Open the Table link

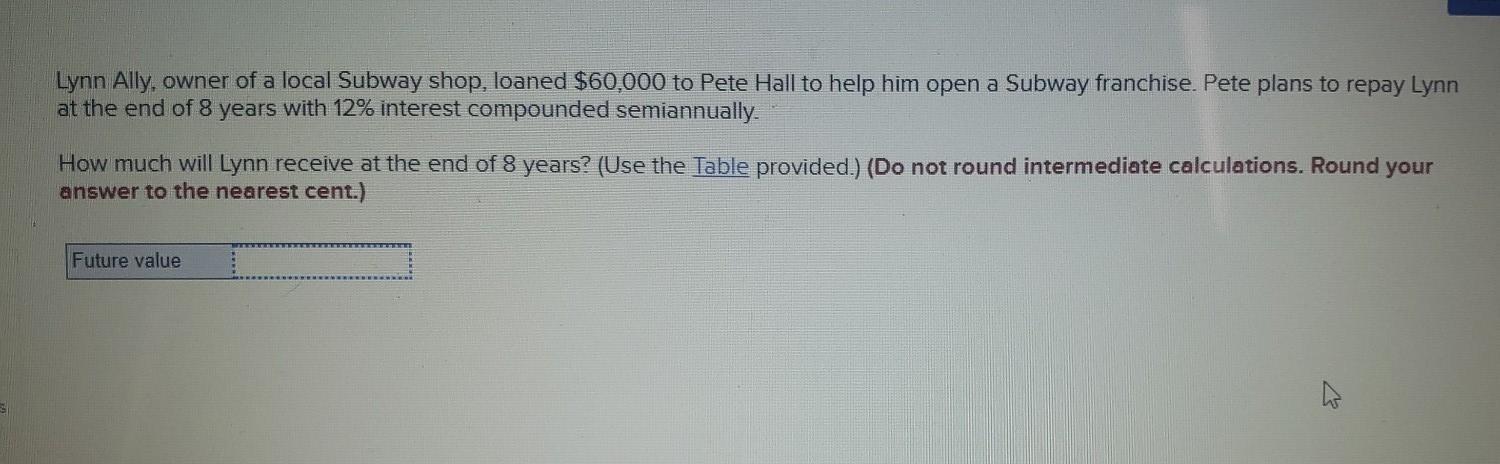click(x=720, y=166)
